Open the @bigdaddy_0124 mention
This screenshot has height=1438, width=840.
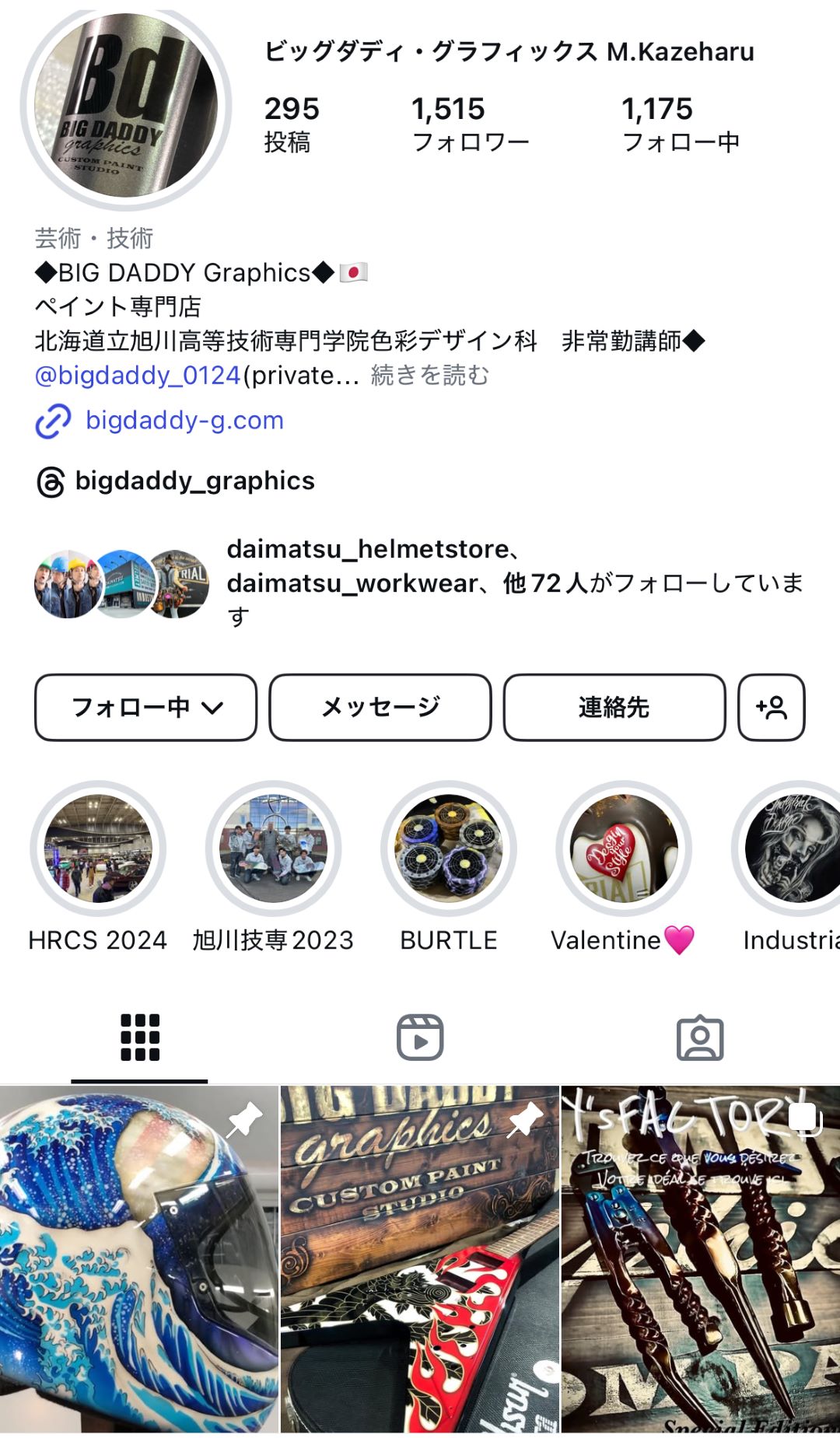pyautogui.click(x=138, y=376)
